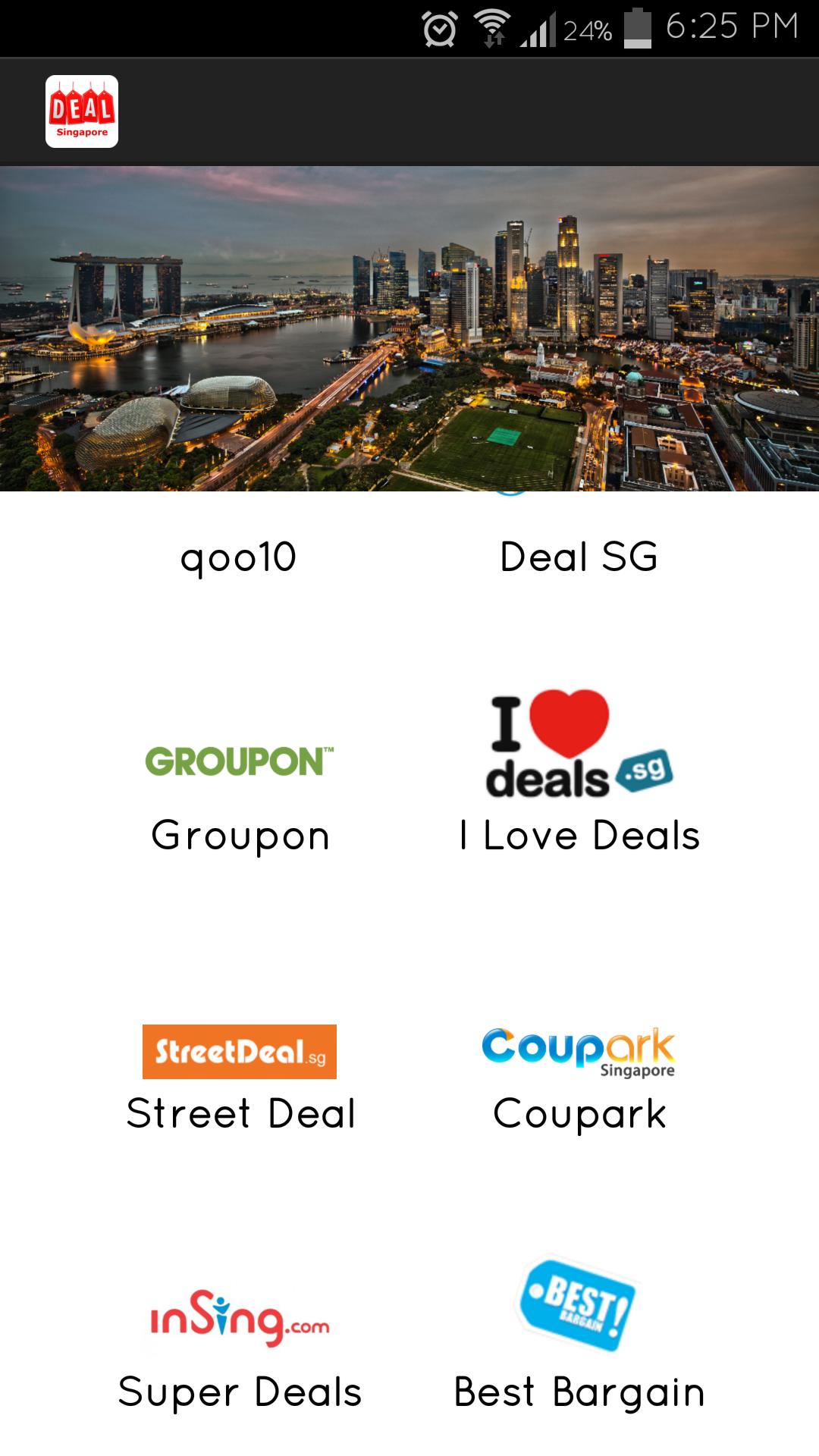Viewport: 819px width, 1456px height.
Task: Tap the Deal Singapore app logo
Action: tap(81, 111)
